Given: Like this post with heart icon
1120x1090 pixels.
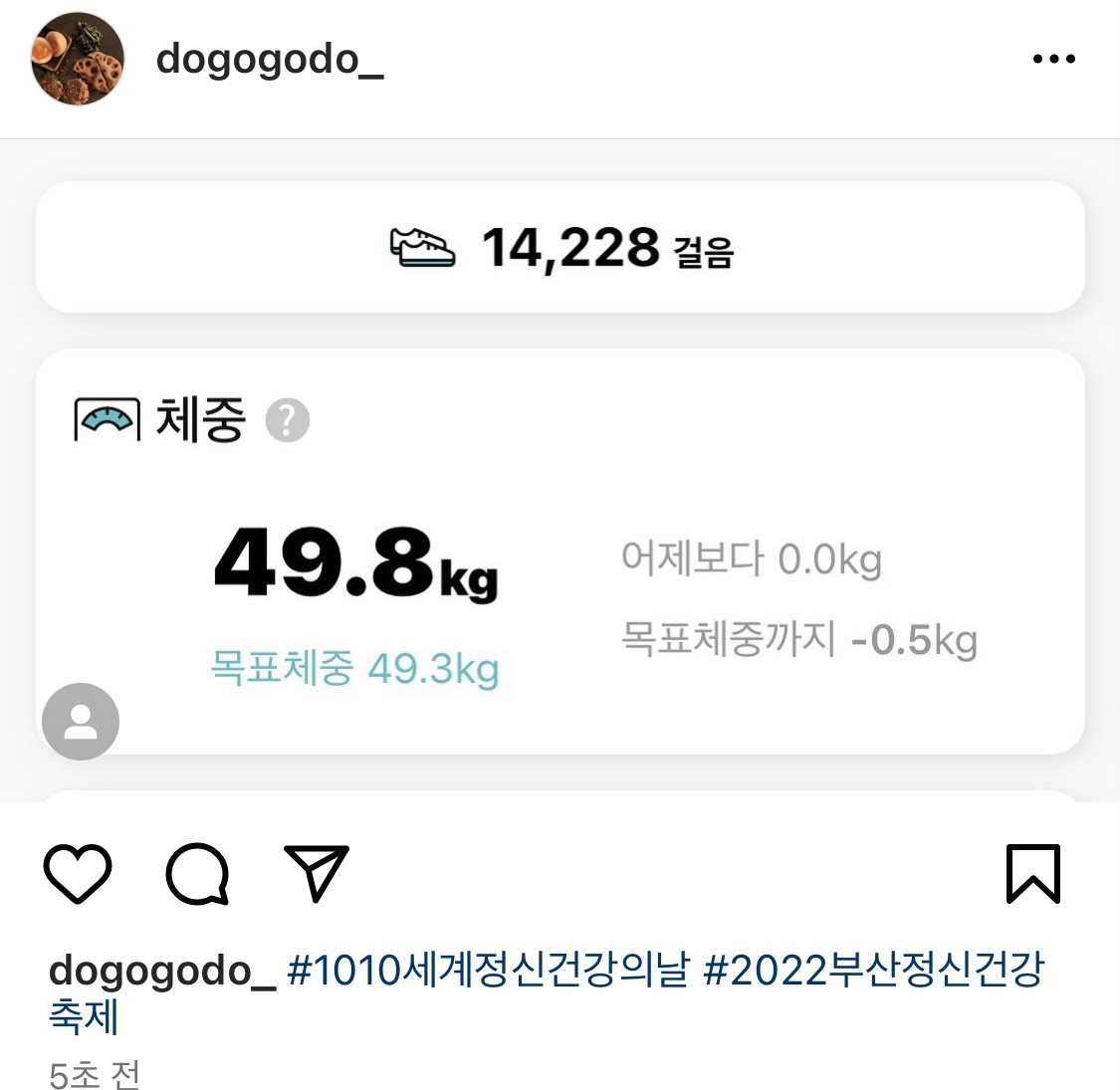Looking at the screenshot, I should click(78, 873).
